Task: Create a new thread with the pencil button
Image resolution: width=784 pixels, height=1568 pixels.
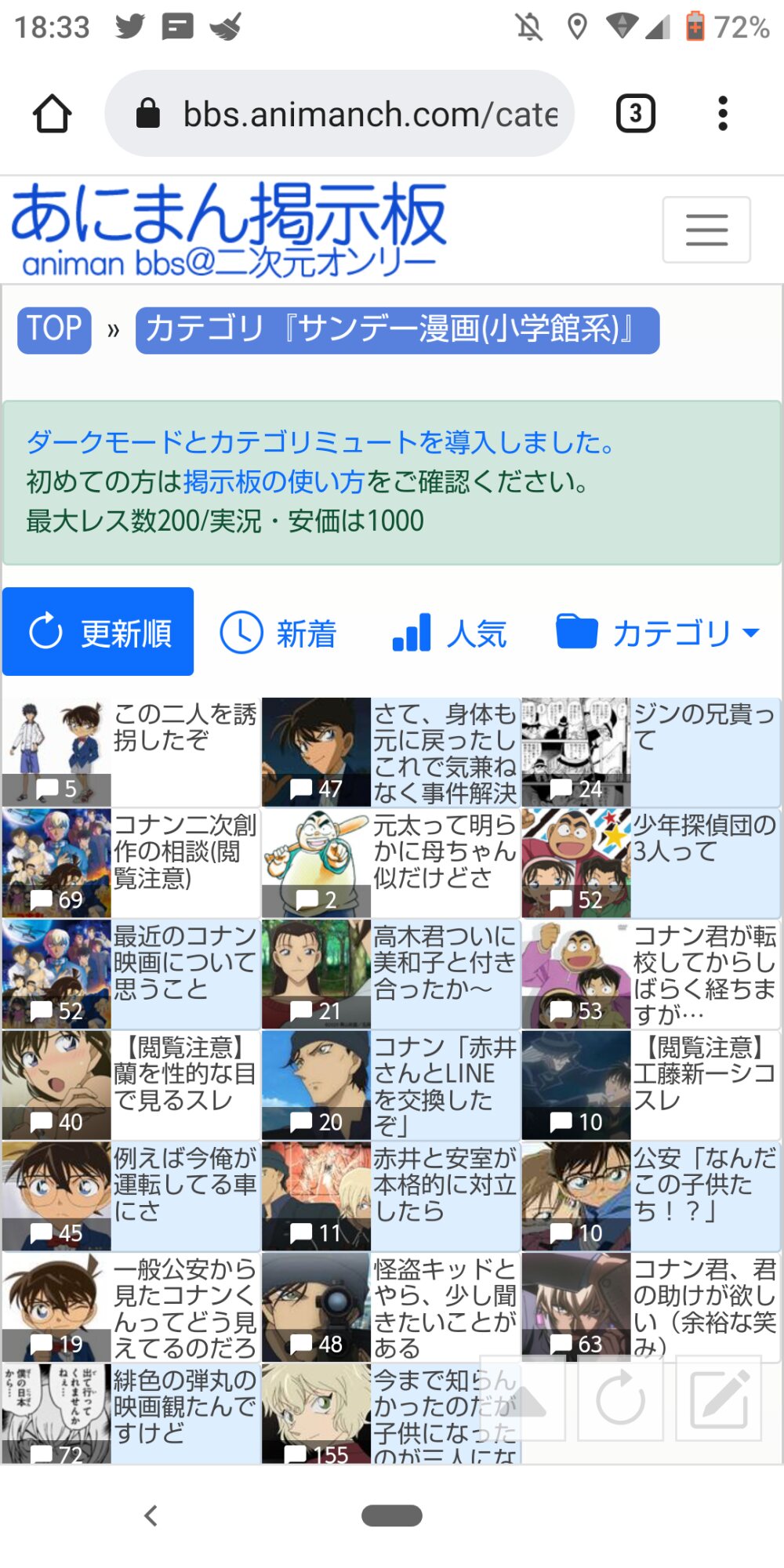Action: tap(718, 1400)
